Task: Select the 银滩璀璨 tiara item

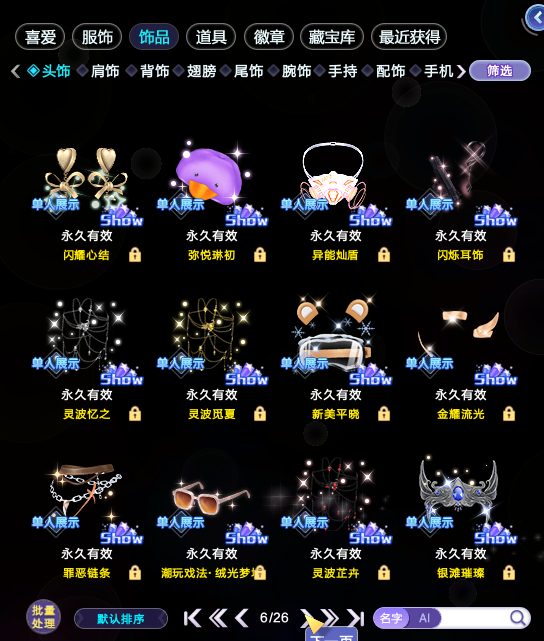Action: [x=461, y=519]
